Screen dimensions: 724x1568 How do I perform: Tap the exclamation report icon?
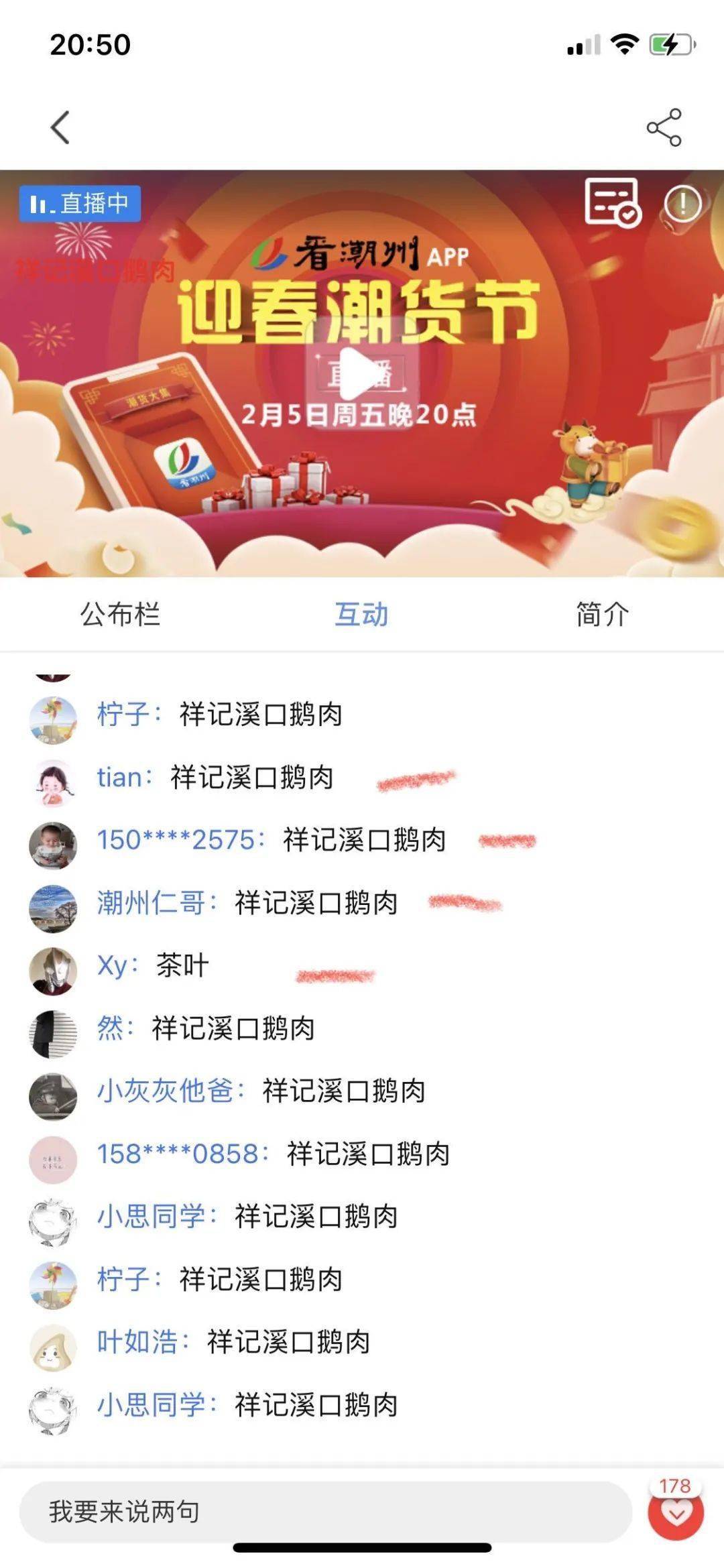(x=682, y=204)
